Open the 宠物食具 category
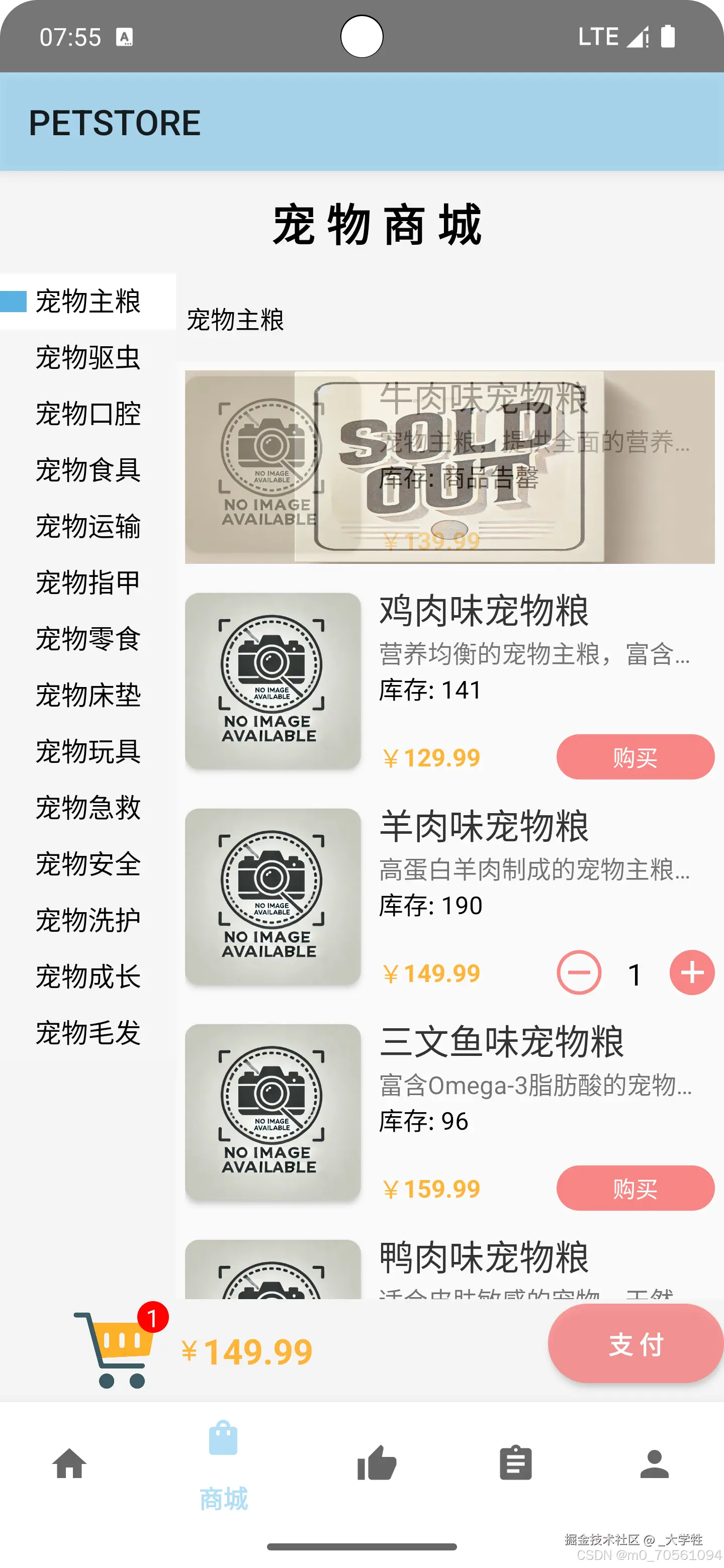Image resolution: width=724 pixels, height=1568 pixels. point(88,470)
